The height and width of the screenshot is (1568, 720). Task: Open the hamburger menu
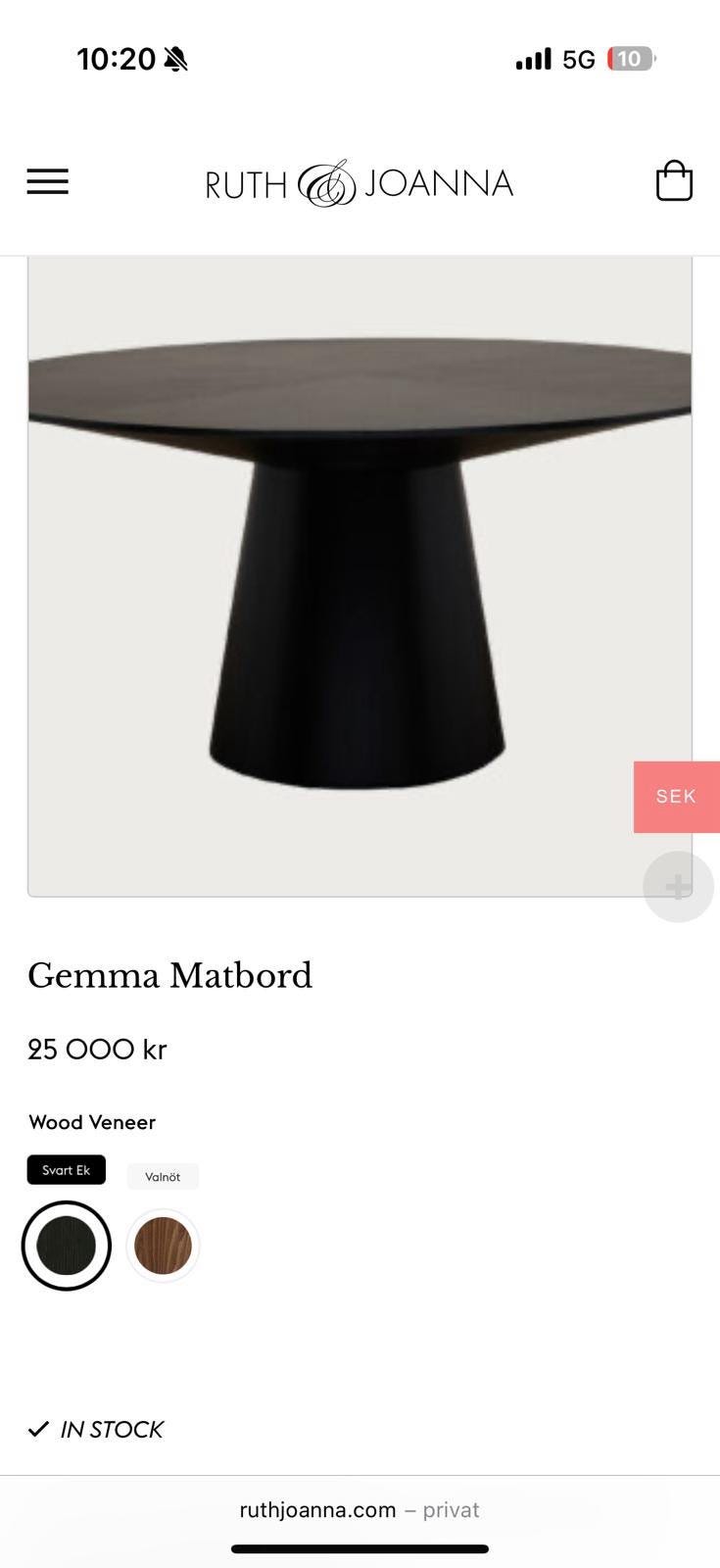point(47,181)
